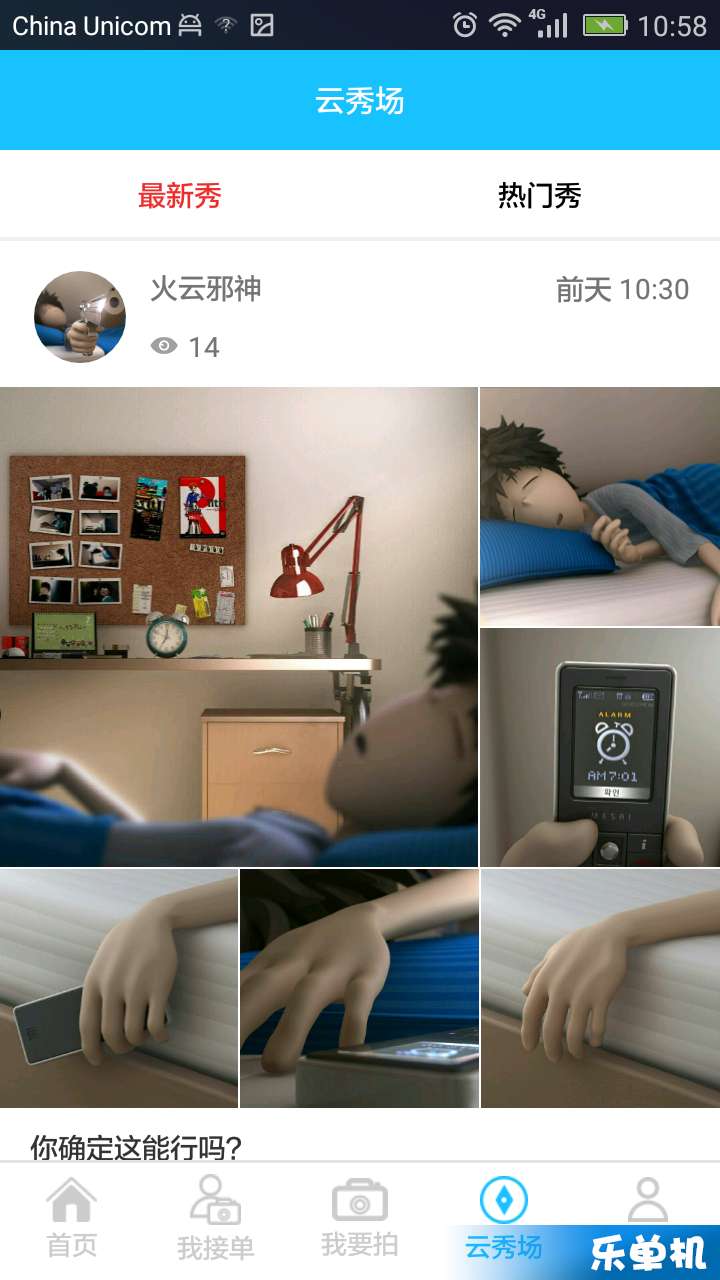This screenshot has height=1280, width=720.
Task: View the sleeping character photo
Action: [x=600, y=507]
